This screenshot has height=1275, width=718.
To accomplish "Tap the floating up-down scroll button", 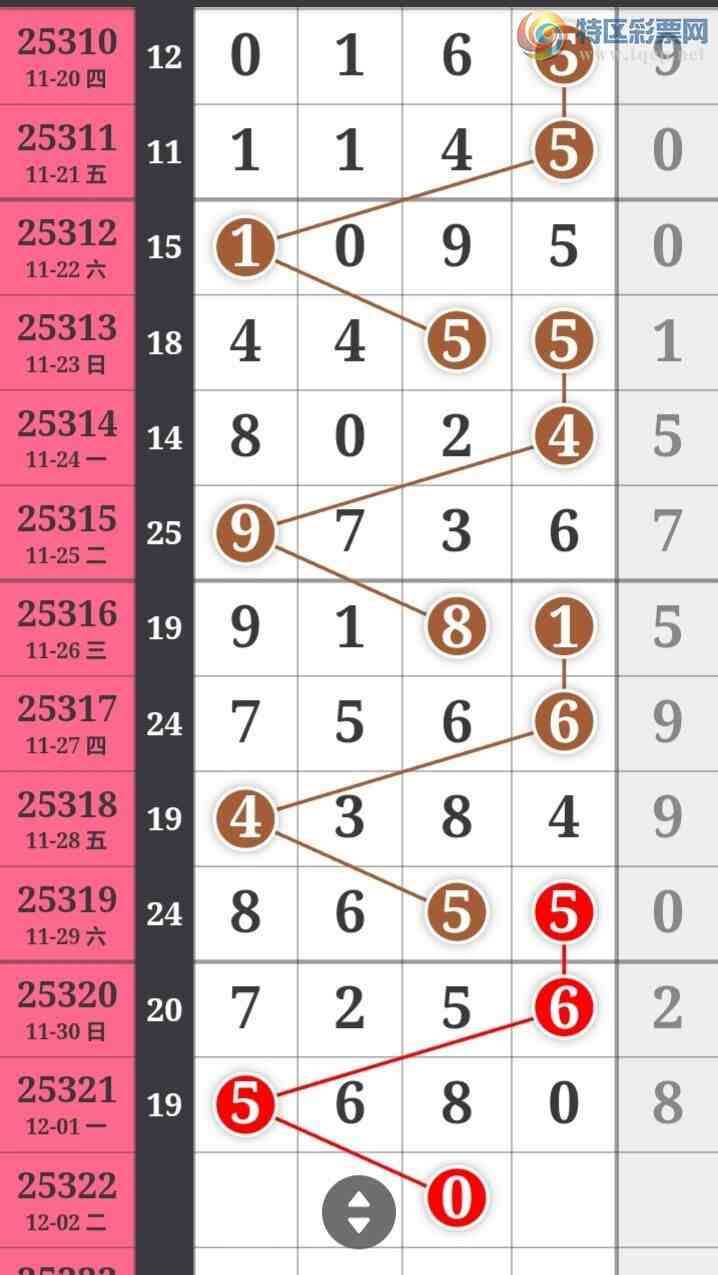I will pyautogui.click(x=359, y=1212).
